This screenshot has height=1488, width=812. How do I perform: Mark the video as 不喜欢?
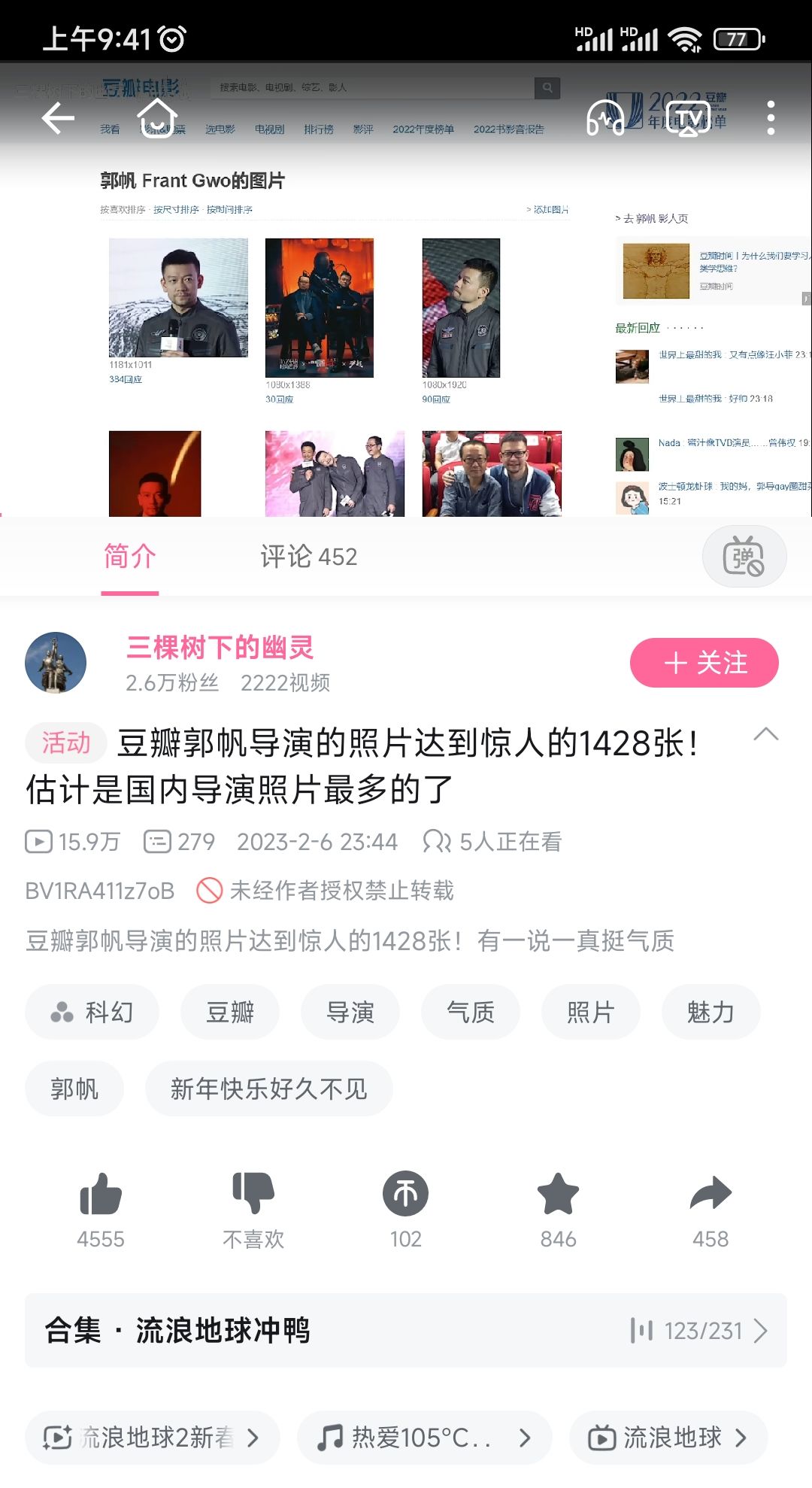pyautogui.click(x=253, y=1195)
